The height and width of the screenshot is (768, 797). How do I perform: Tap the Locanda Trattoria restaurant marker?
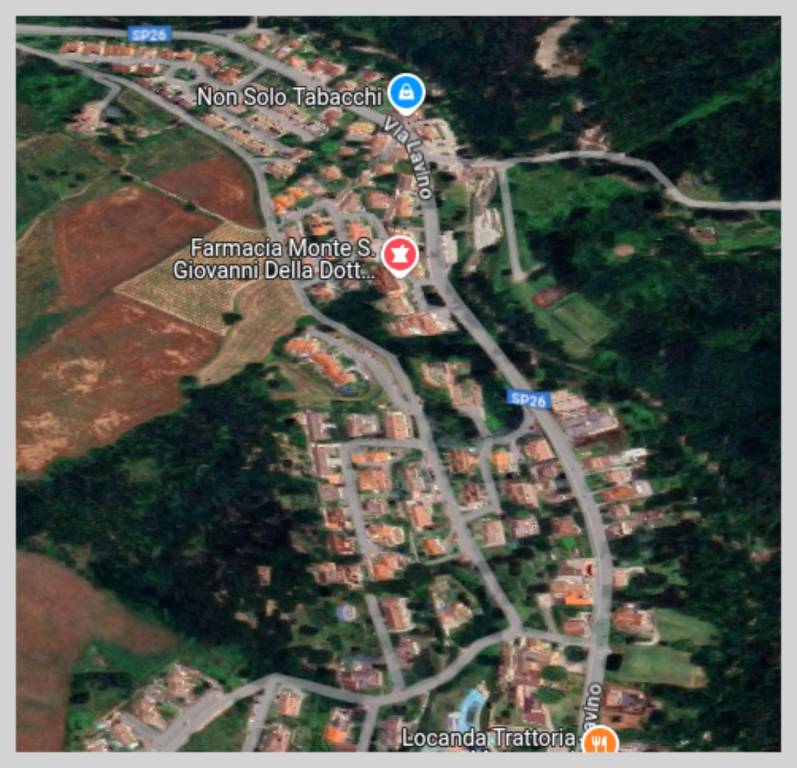(600, 740)
